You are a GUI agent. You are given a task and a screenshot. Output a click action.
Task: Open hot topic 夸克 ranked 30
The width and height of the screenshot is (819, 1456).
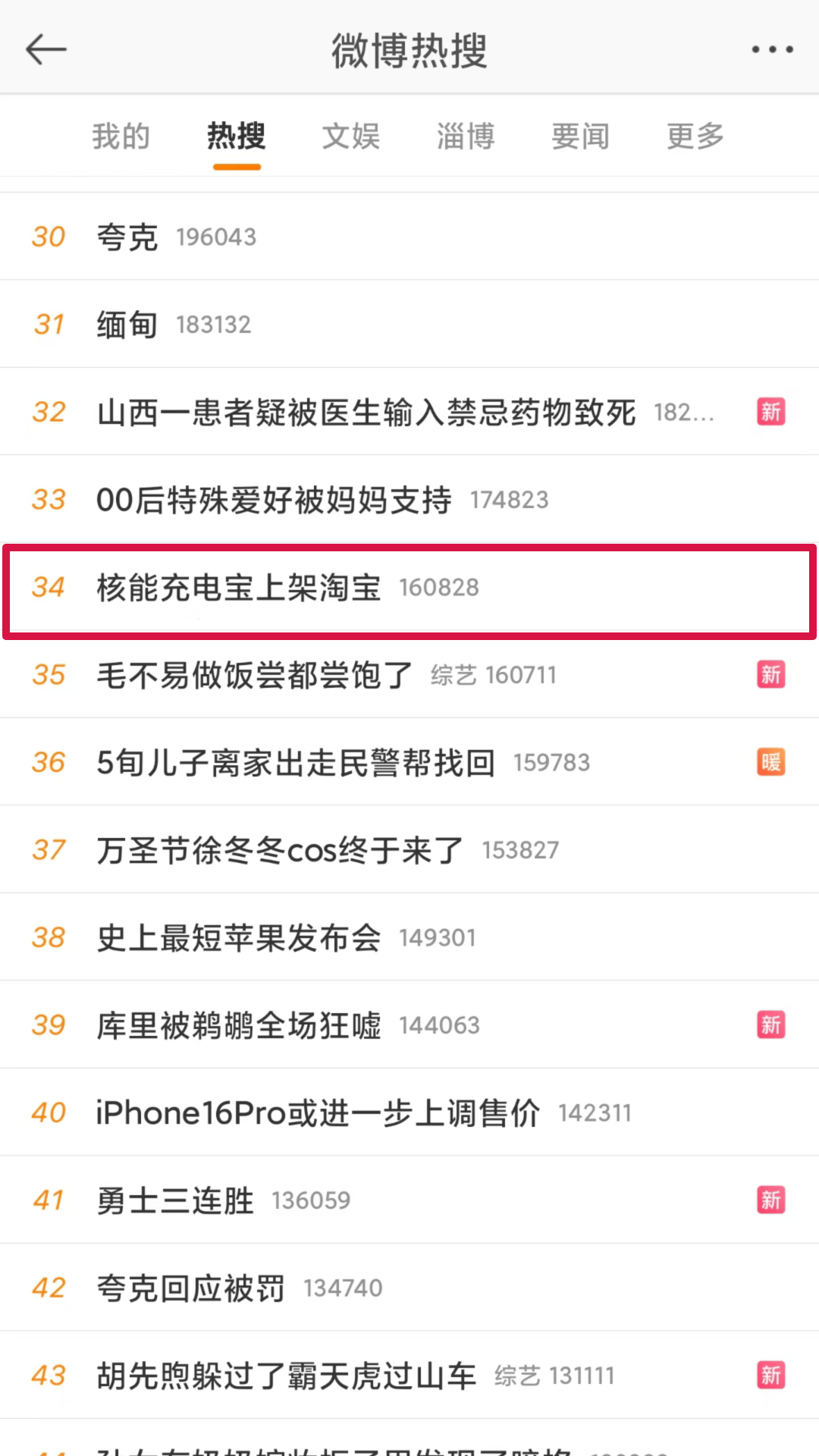127,237
